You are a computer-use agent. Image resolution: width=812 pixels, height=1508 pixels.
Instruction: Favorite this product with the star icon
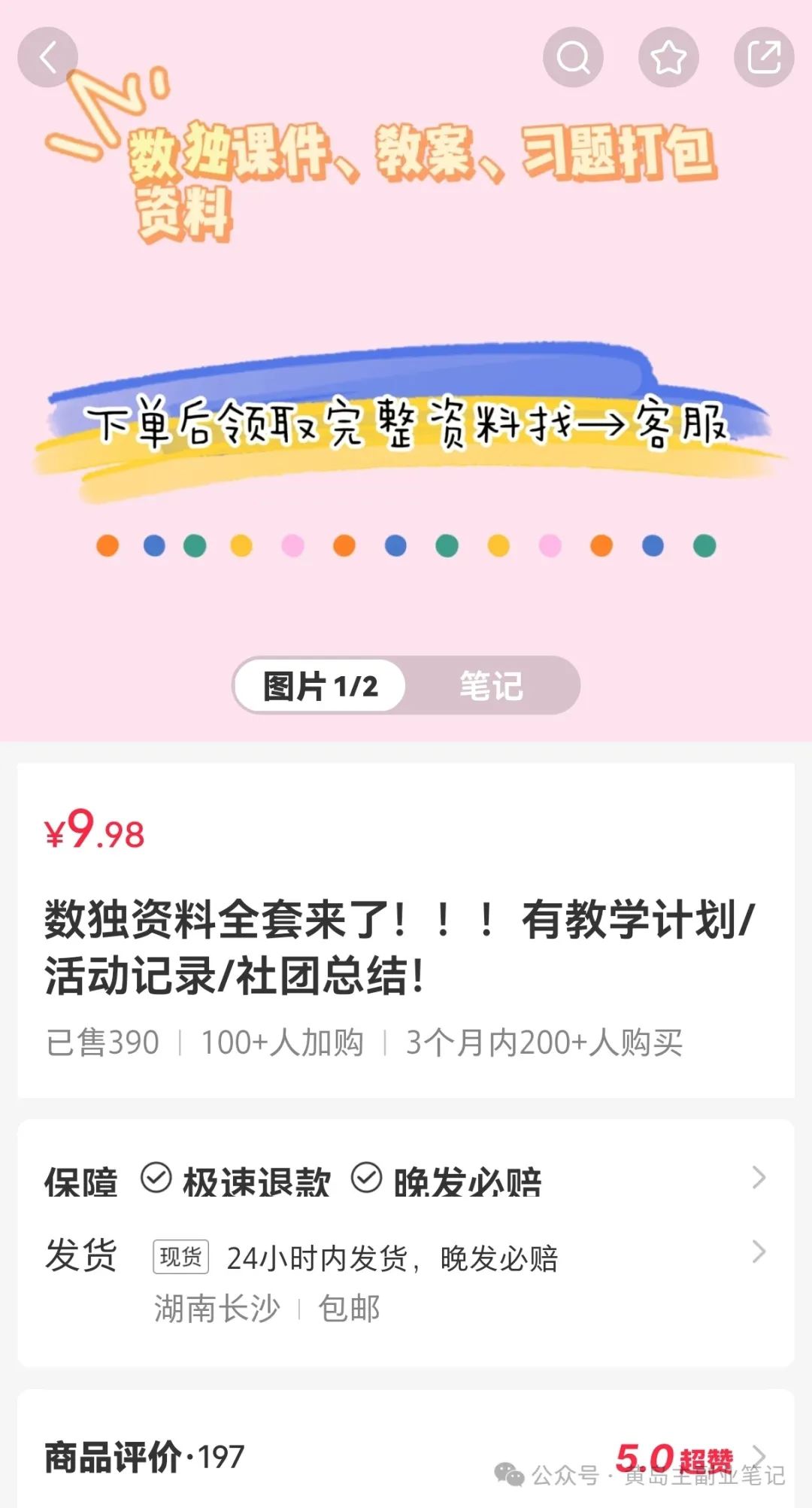click(x=668, y=57)
